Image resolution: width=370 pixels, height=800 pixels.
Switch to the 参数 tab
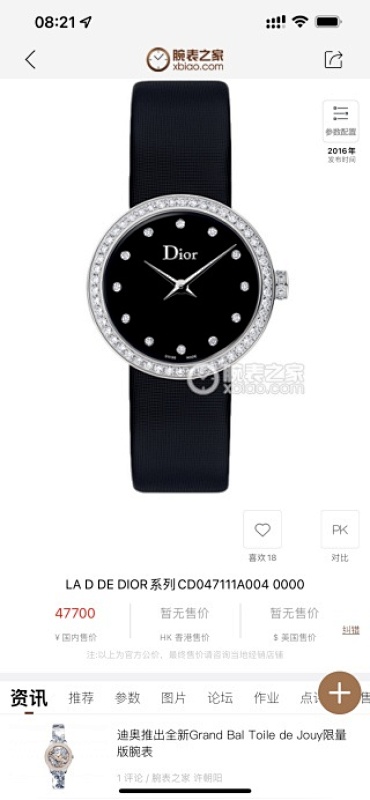tap(128, 698)
